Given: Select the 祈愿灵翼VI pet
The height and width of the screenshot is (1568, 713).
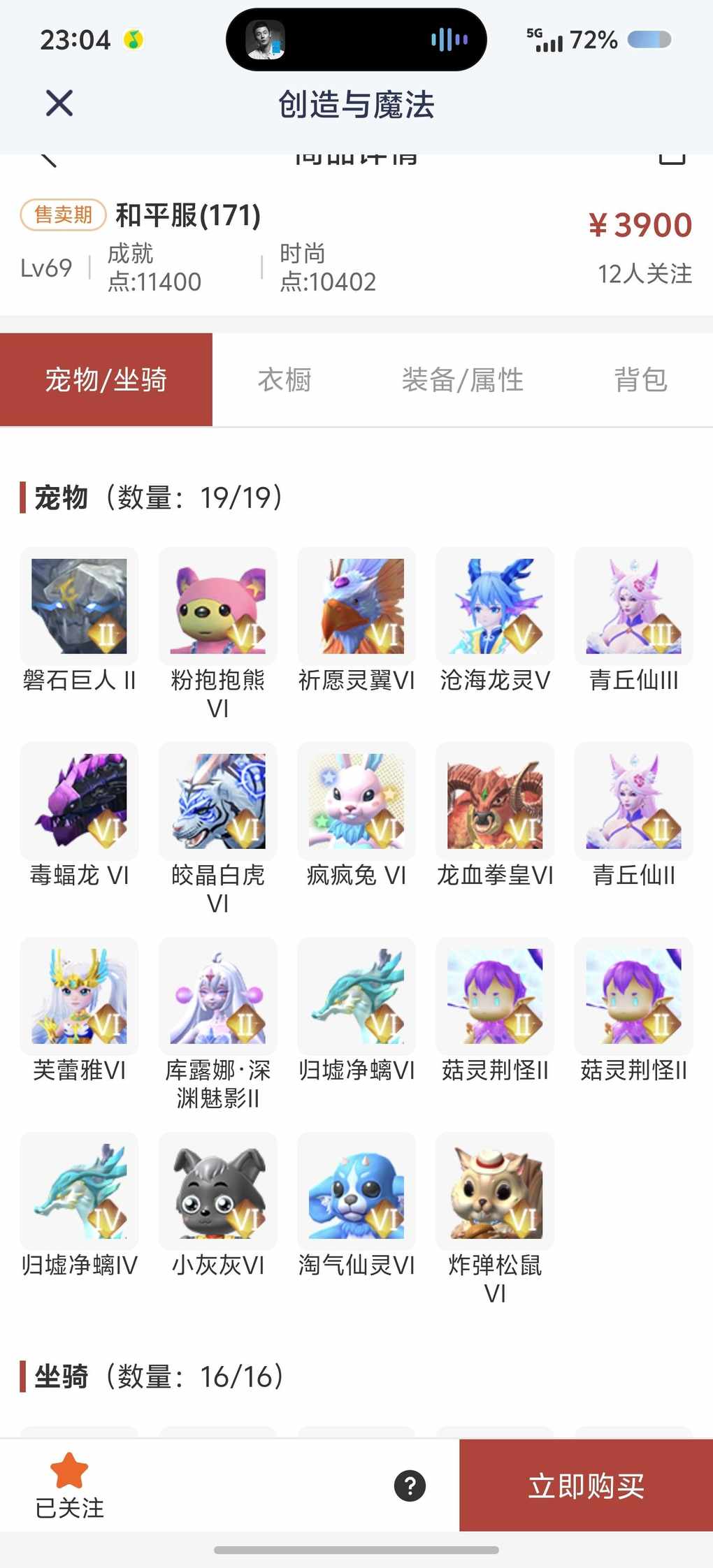Looking at the screenshot, I should [356, 607].
